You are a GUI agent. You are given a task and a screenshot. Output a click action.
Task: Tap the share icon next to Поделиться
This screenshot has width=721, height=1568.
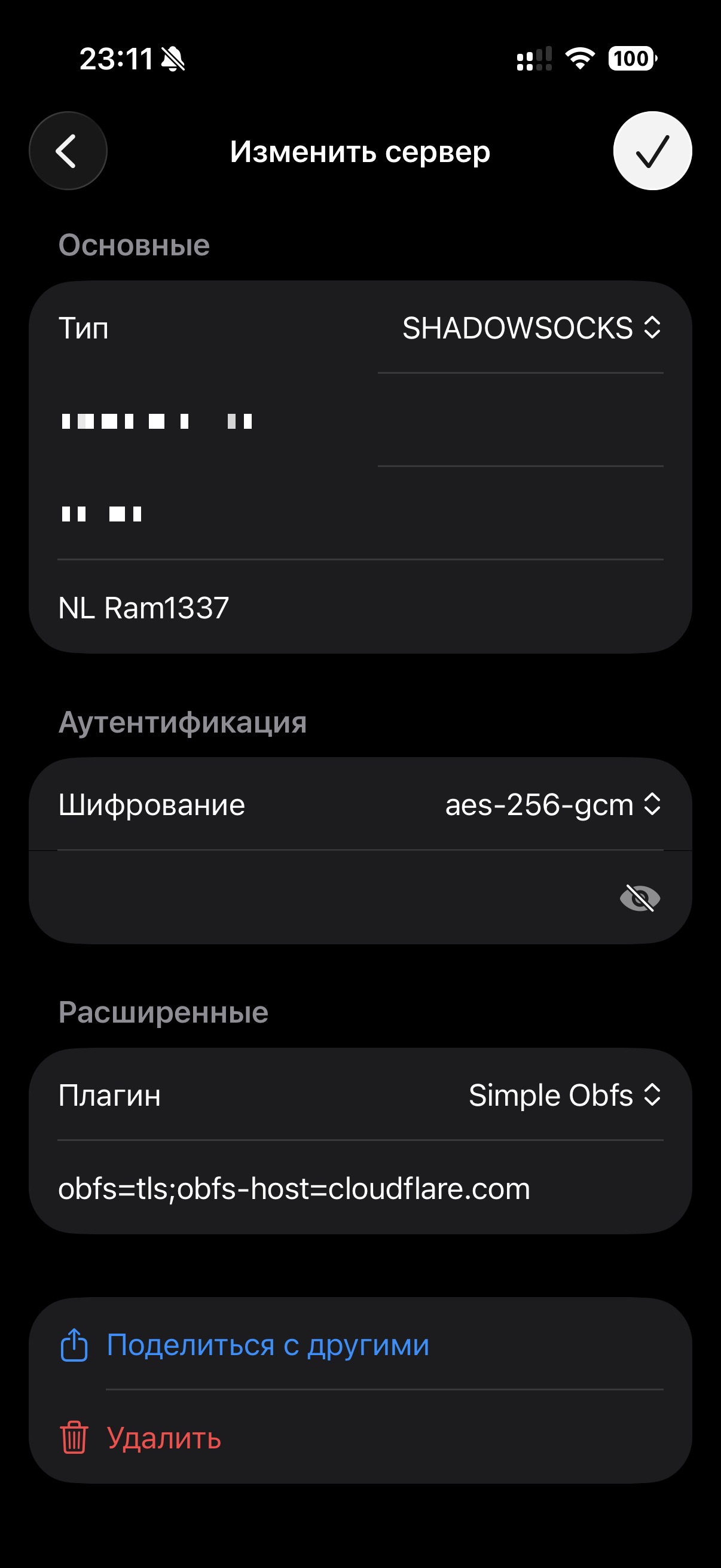(75, 1344)
